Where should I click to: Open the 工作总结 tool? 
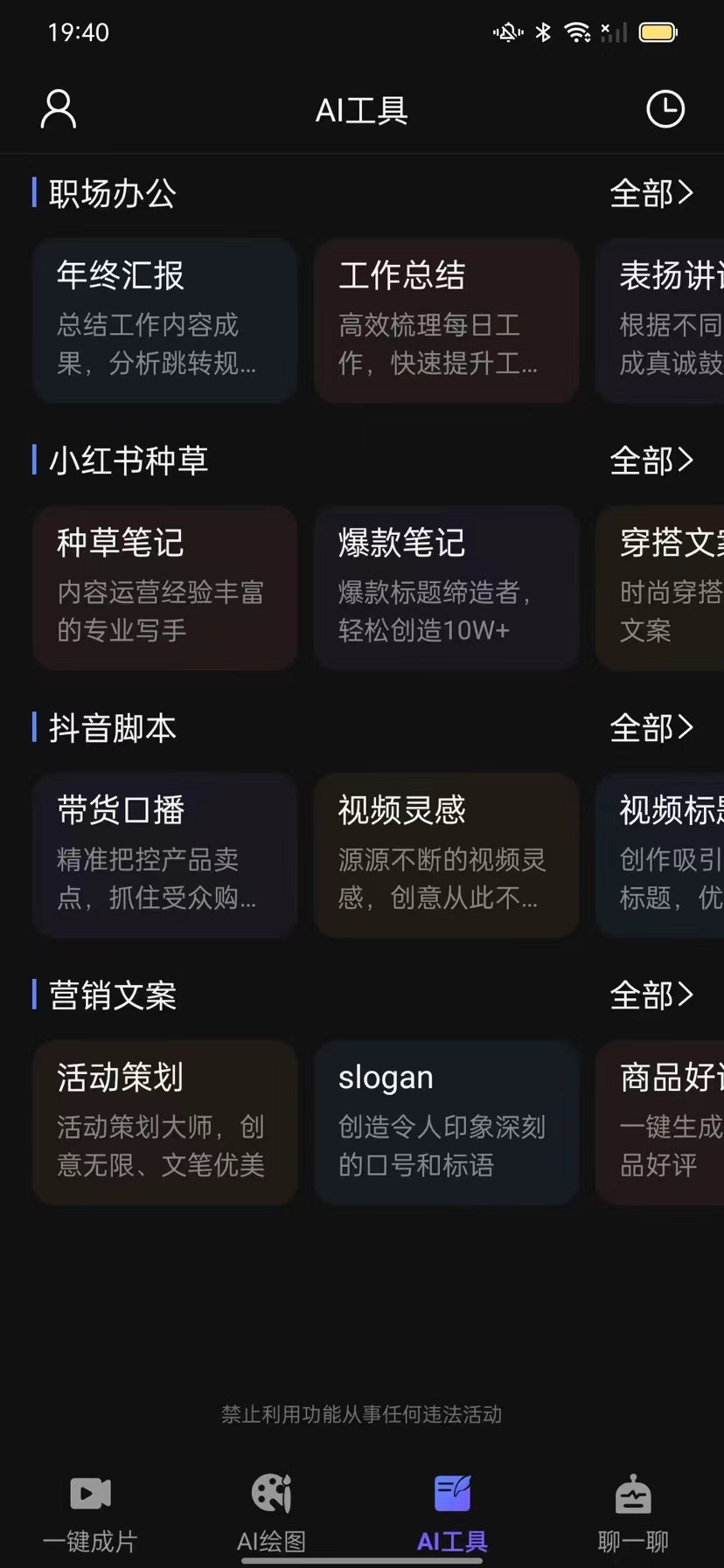pyautogui.click(x=446, y=321)
